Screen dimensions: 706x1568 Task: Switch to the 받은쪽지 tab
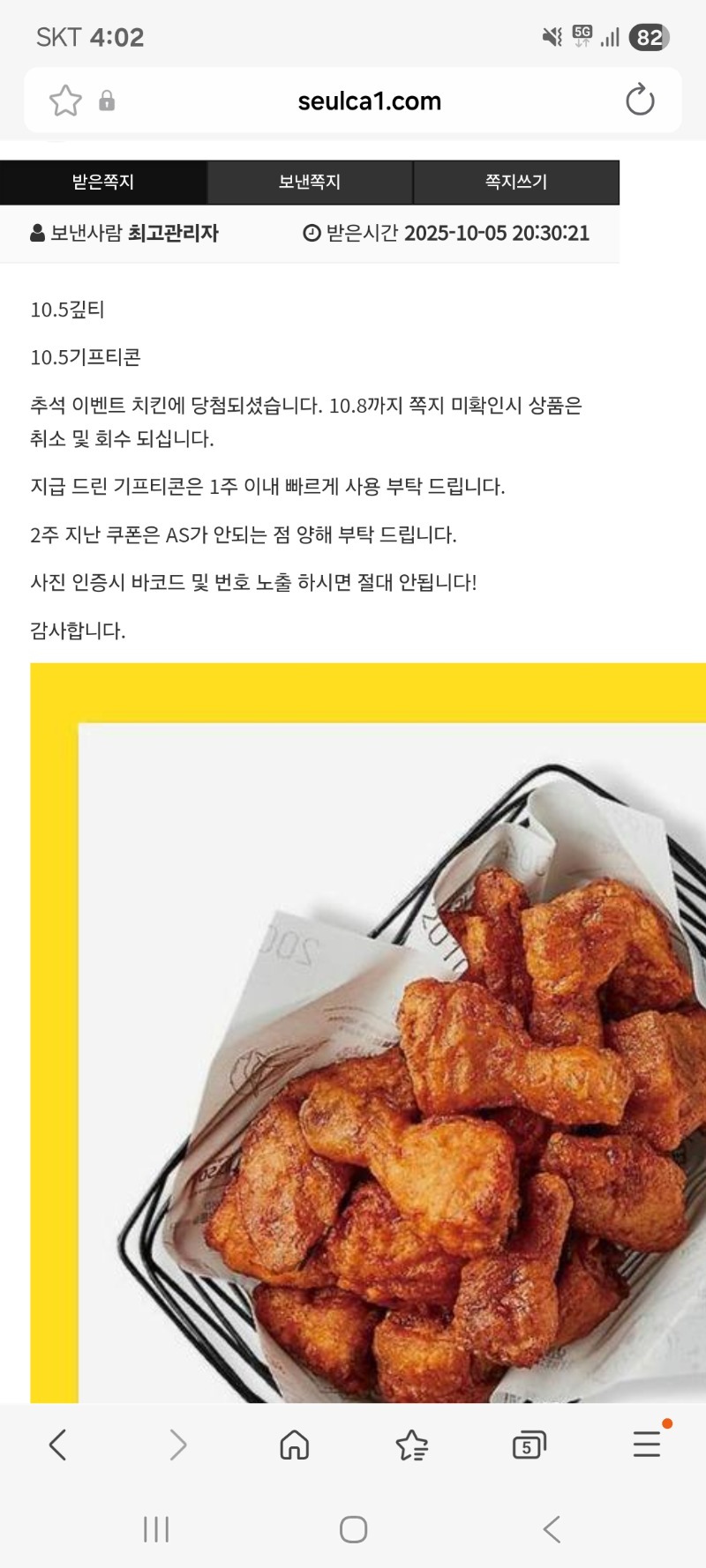[x=103, y=183]
